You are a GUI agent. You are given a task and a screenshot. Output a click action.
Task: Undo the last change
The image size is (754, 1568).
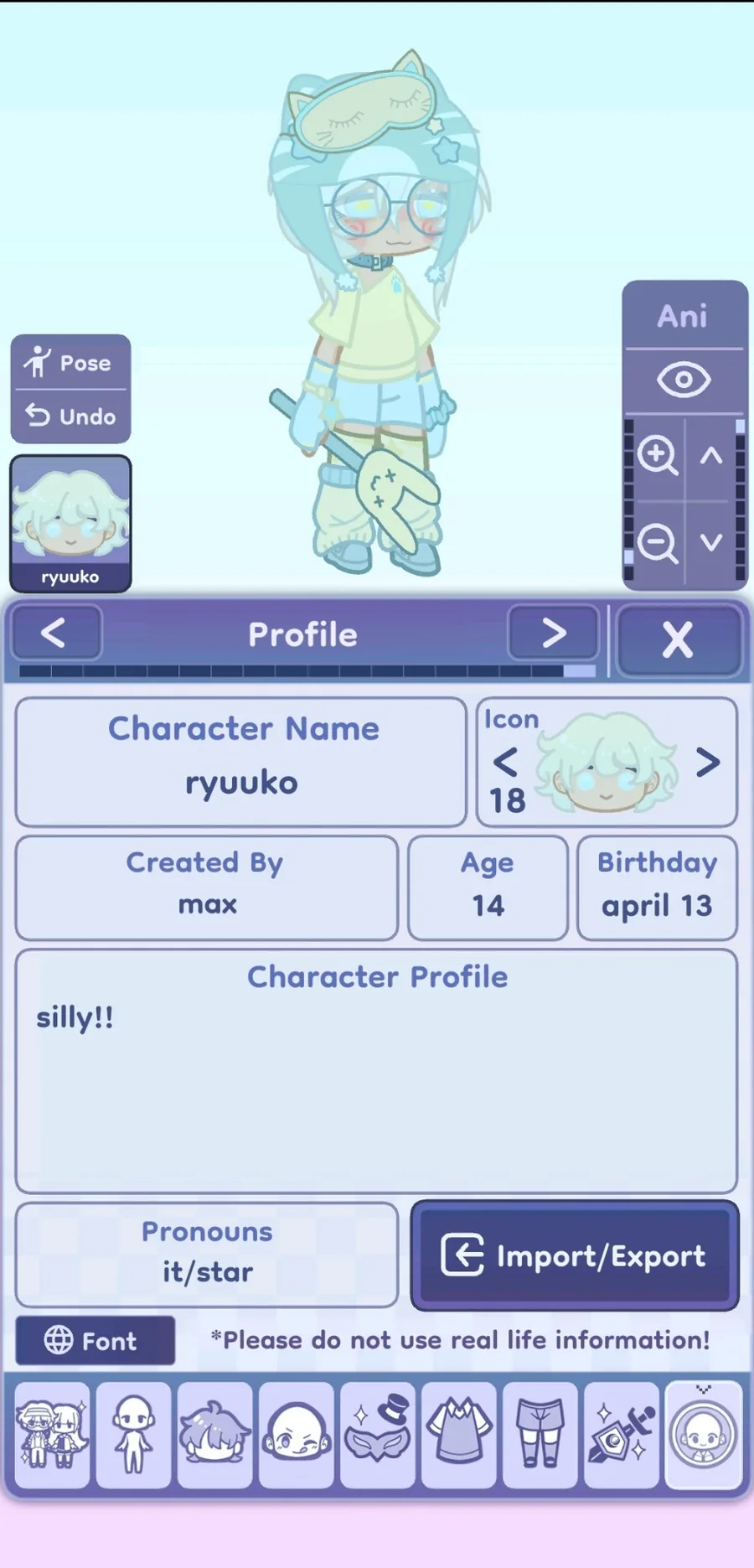(x=70, y=416)
